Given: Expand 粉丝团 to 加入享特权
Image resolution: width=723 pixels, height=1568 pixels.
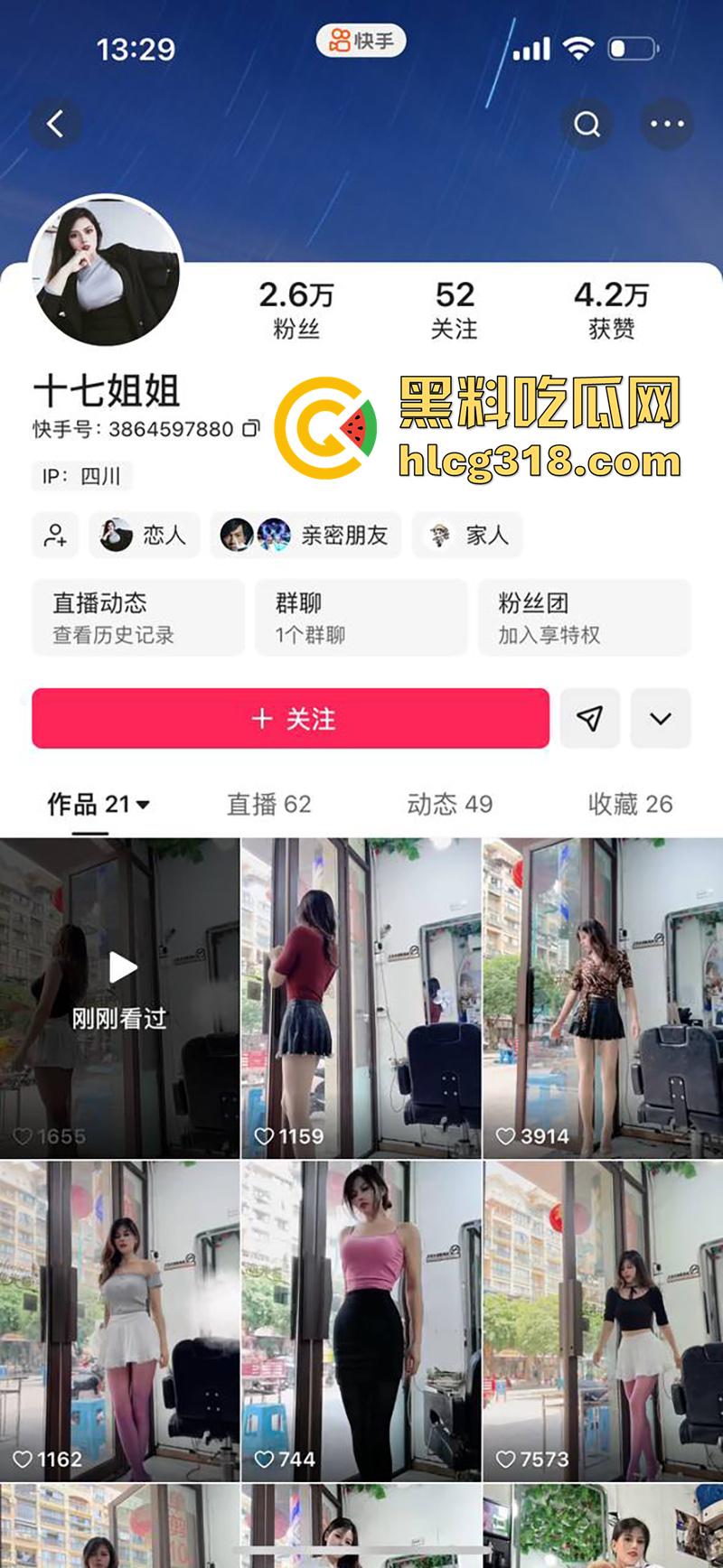Looking at the screenshot, I should tap(584, 617).
